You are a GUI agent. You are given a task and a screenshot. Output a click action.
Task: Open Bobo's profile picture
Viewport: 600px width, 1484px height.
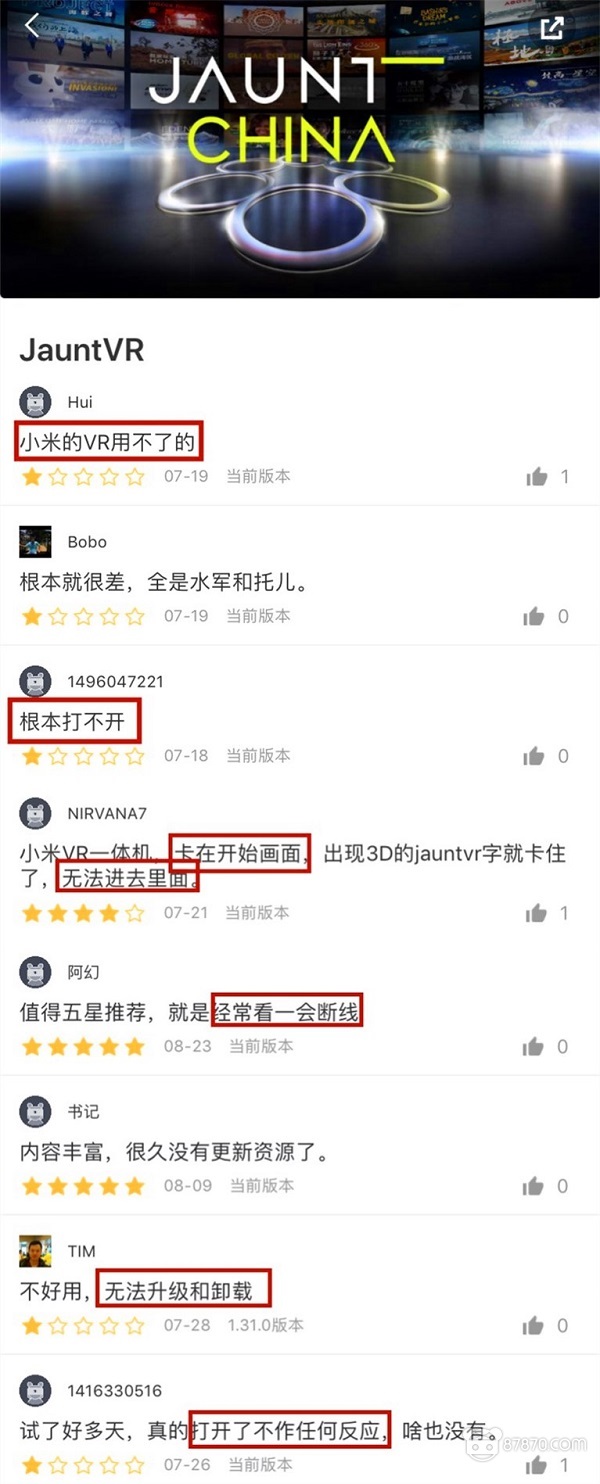tap(35, 542)
